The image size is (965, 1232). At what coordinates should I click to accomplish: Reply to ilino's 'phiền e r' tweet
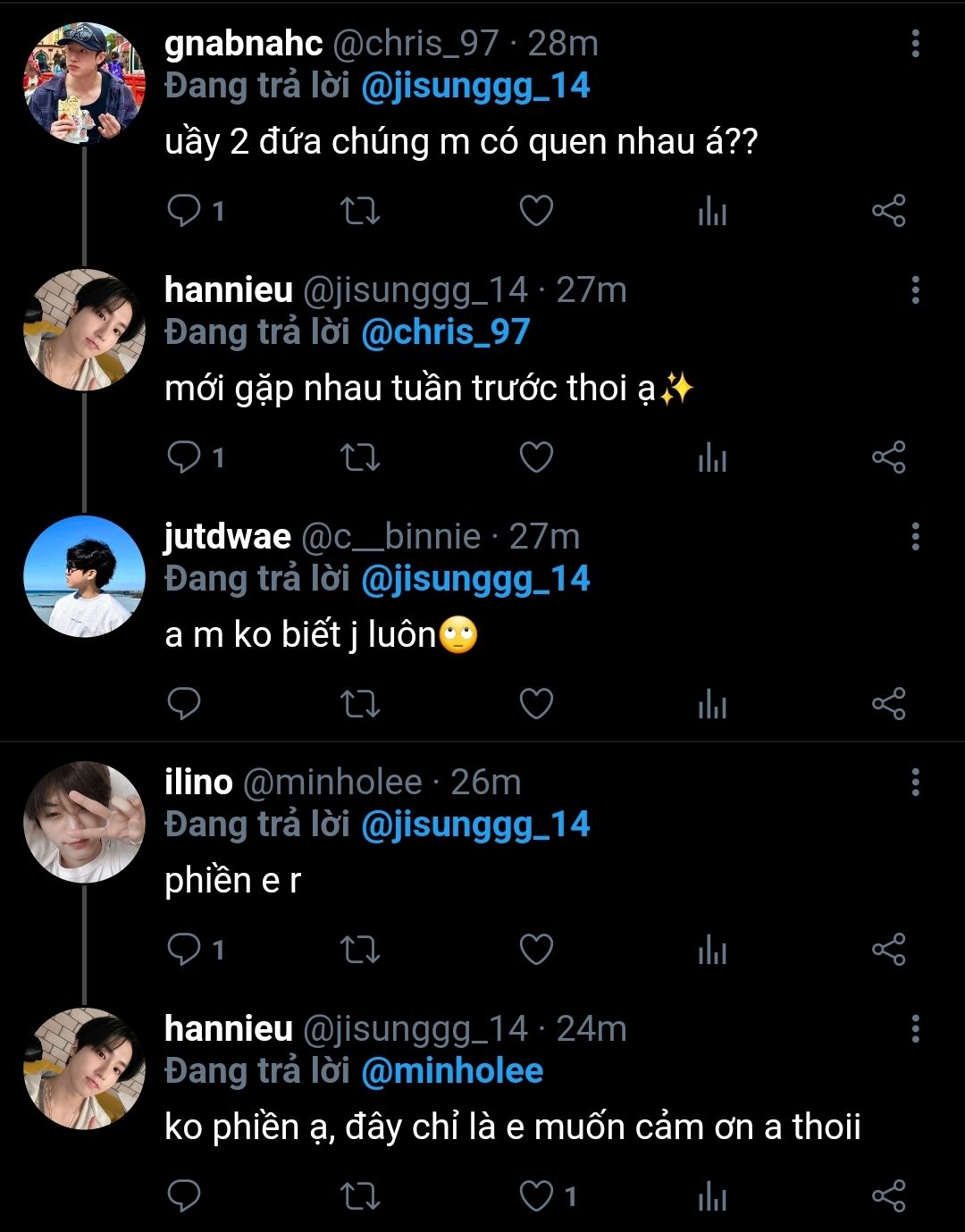pyautogui.click(x=185, y=949)
